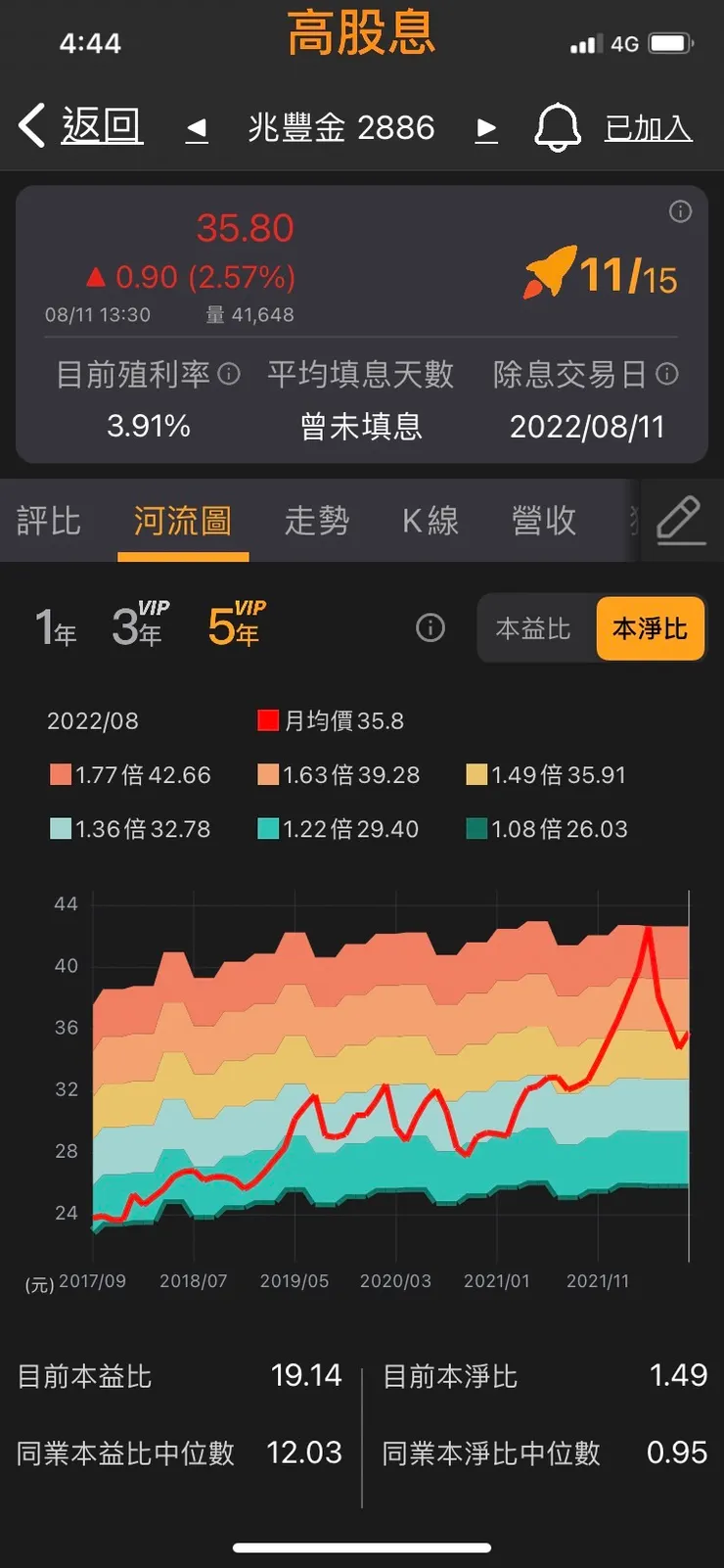The image size is (724, 1568).
Task: Tap the info icon beside the VIP period selectors
Action: (430, 627)
